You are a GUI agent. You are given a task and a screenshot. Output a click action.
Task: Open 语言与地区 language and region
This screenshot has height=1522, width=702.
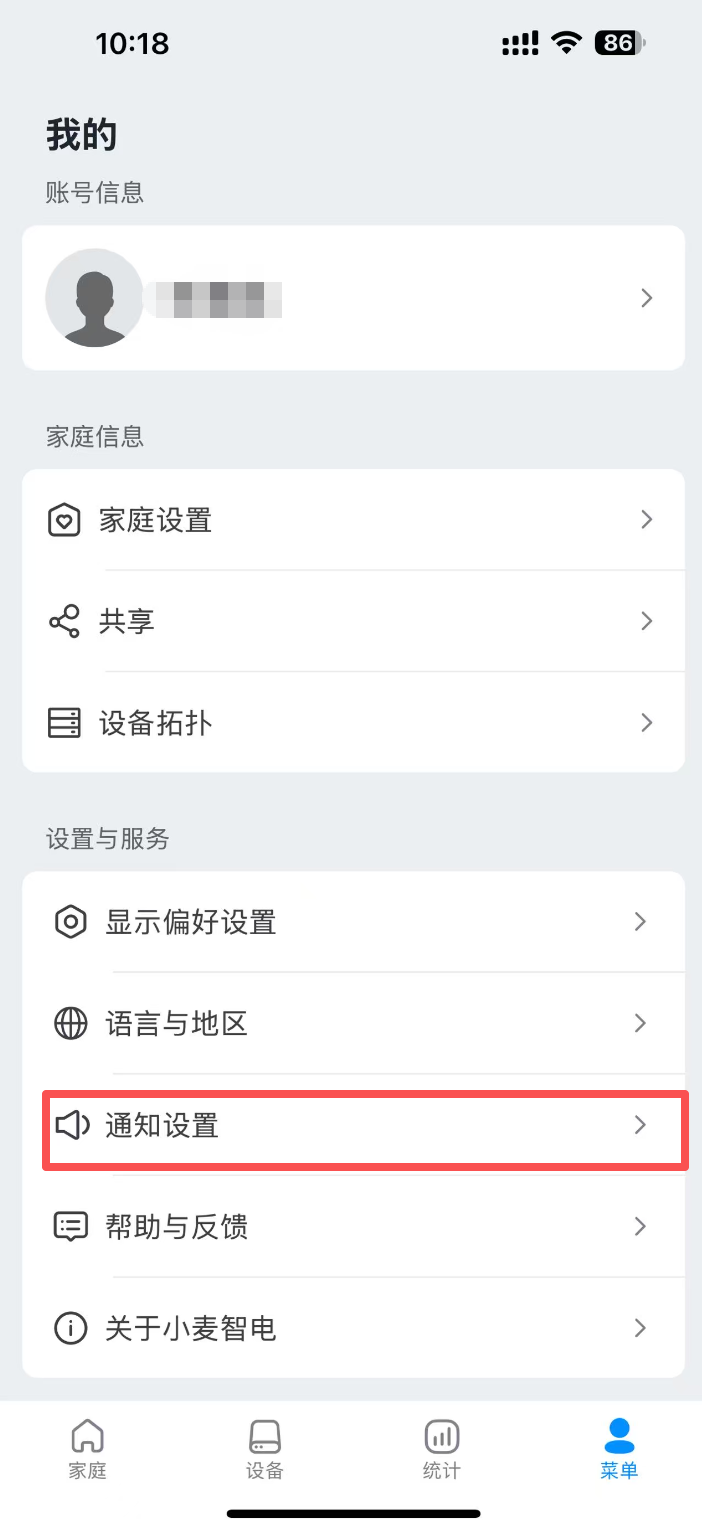point(352,1024)
